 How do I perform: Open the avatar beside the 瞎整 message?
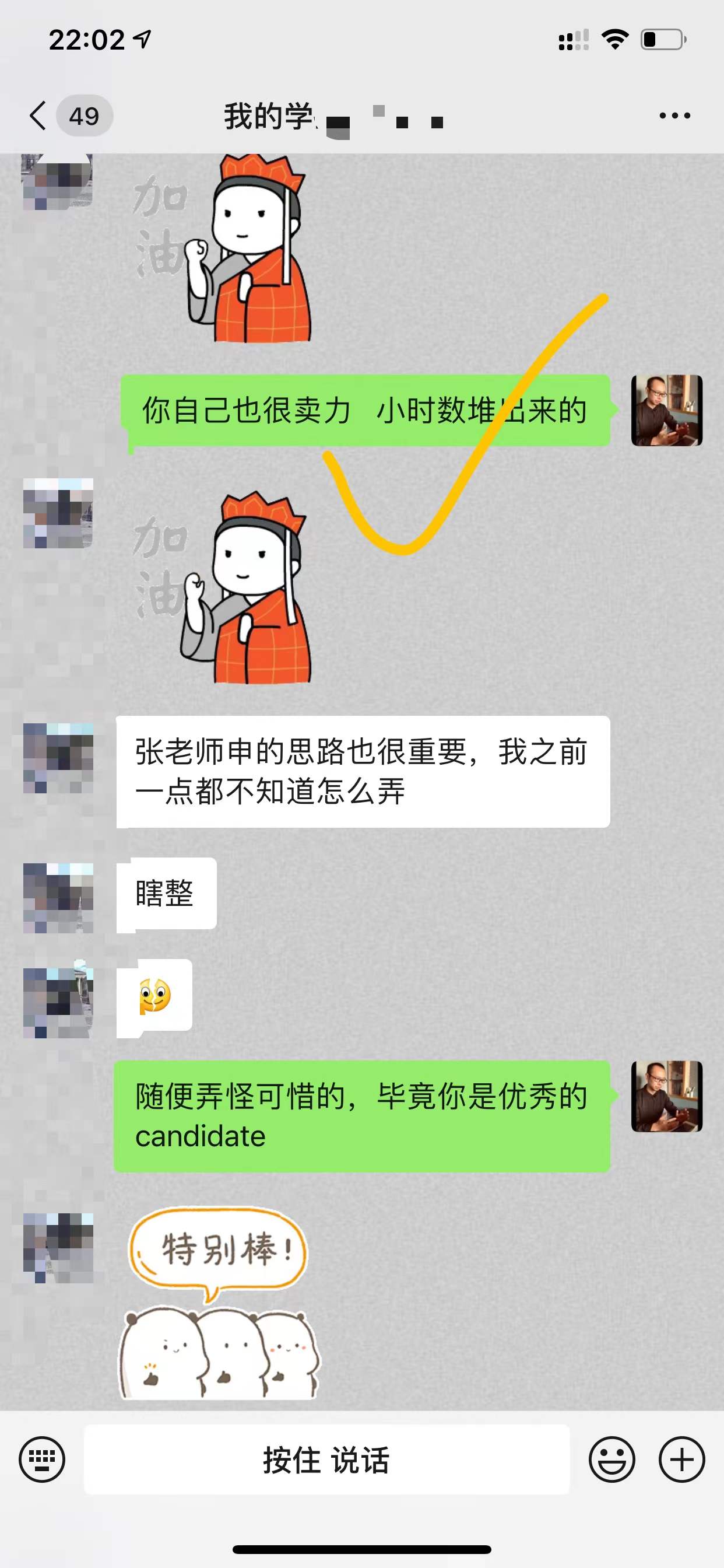coord(58,898)
